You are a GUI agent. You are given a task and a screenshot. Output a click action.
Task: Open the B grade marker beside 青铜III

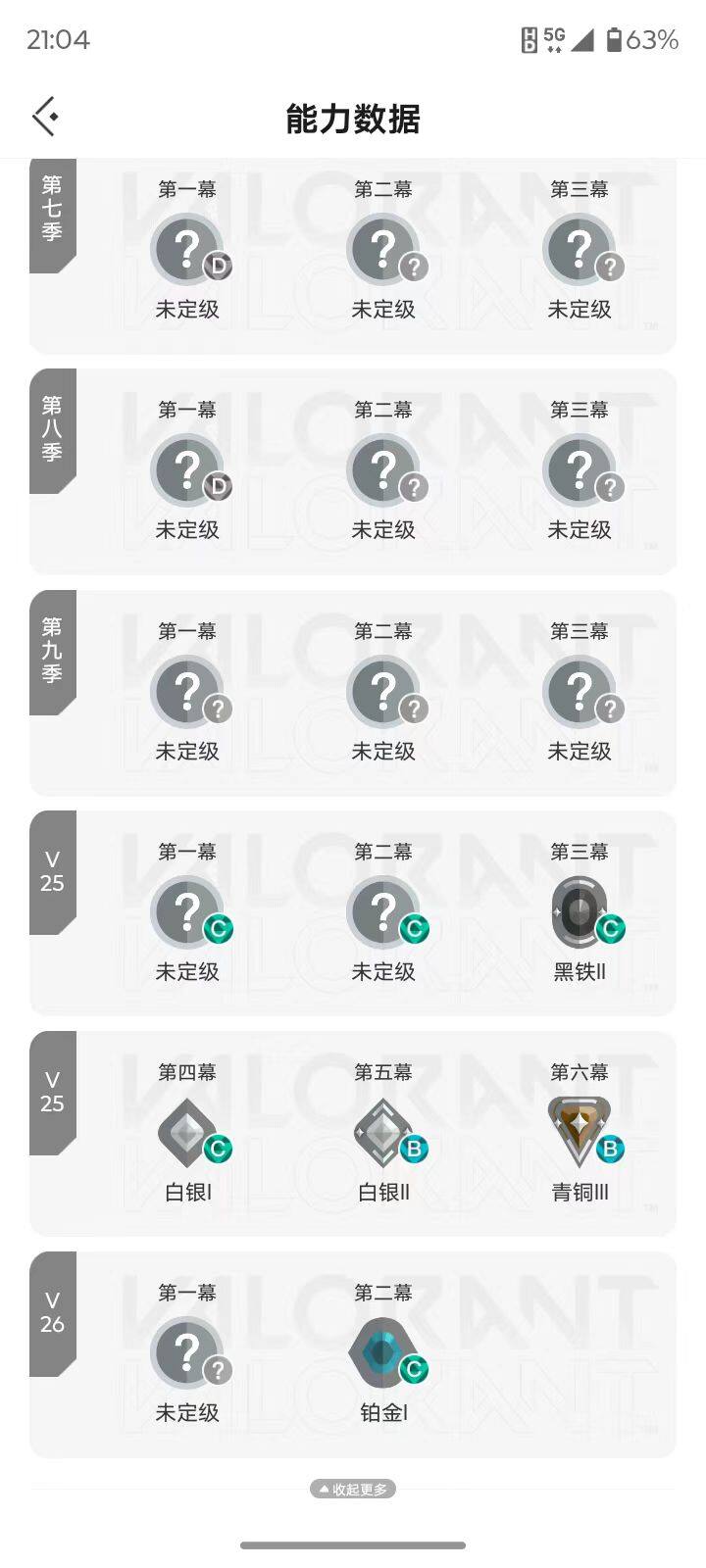click(610, 1150)
